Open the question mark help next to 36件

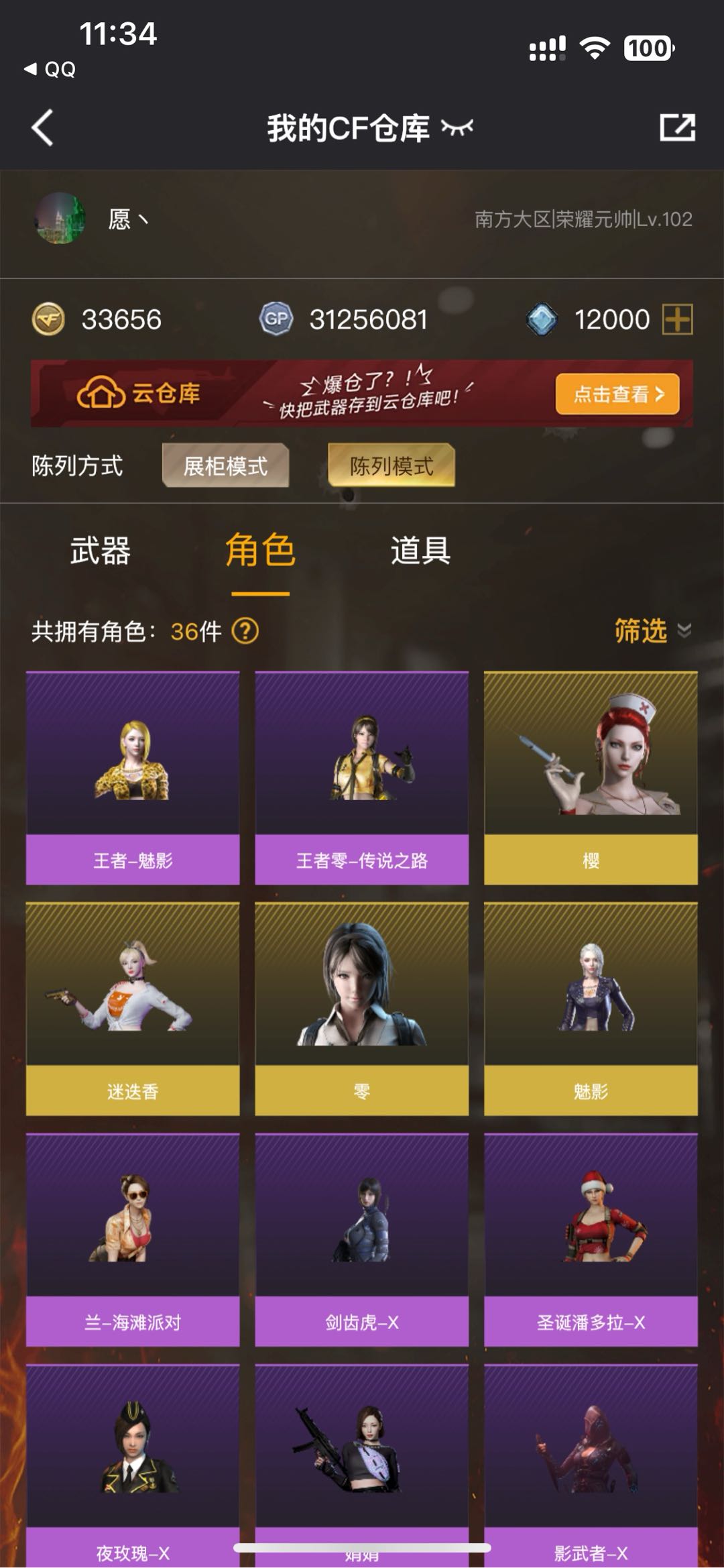[245, 631]
